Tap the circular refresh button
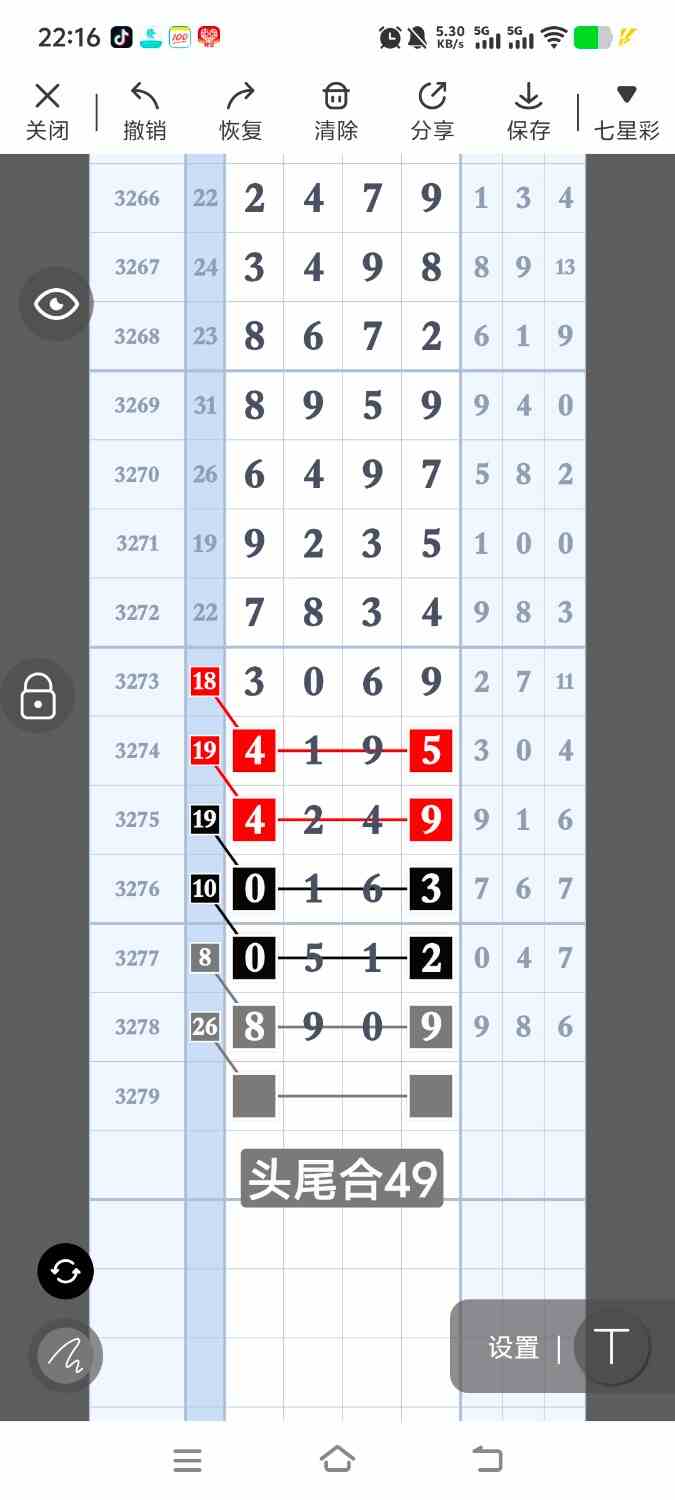675x1500 pixels. [x=66, y=1271]
